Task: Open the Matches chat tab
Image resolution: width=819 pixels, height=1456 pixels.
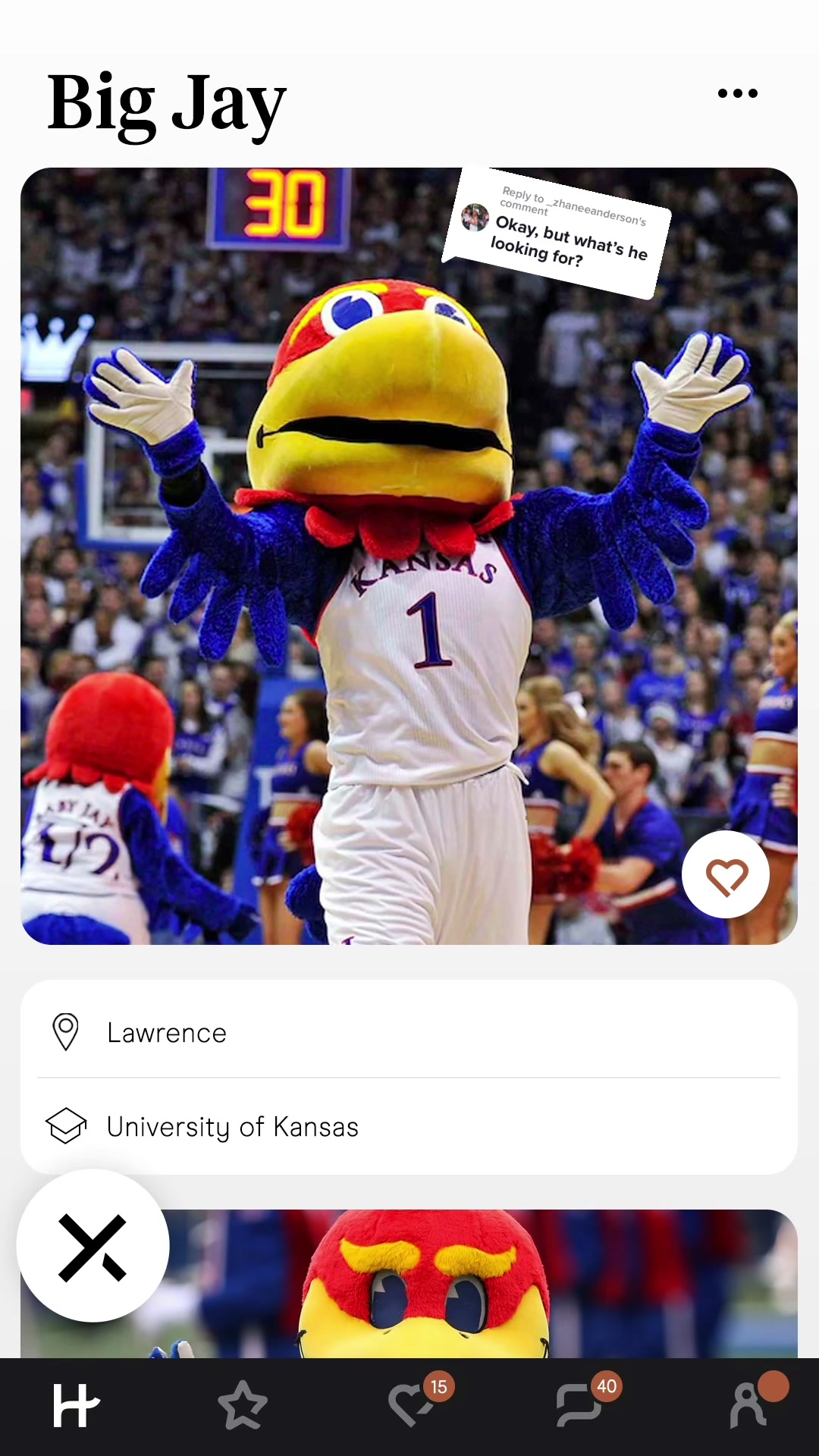Action: [580, 1405]
